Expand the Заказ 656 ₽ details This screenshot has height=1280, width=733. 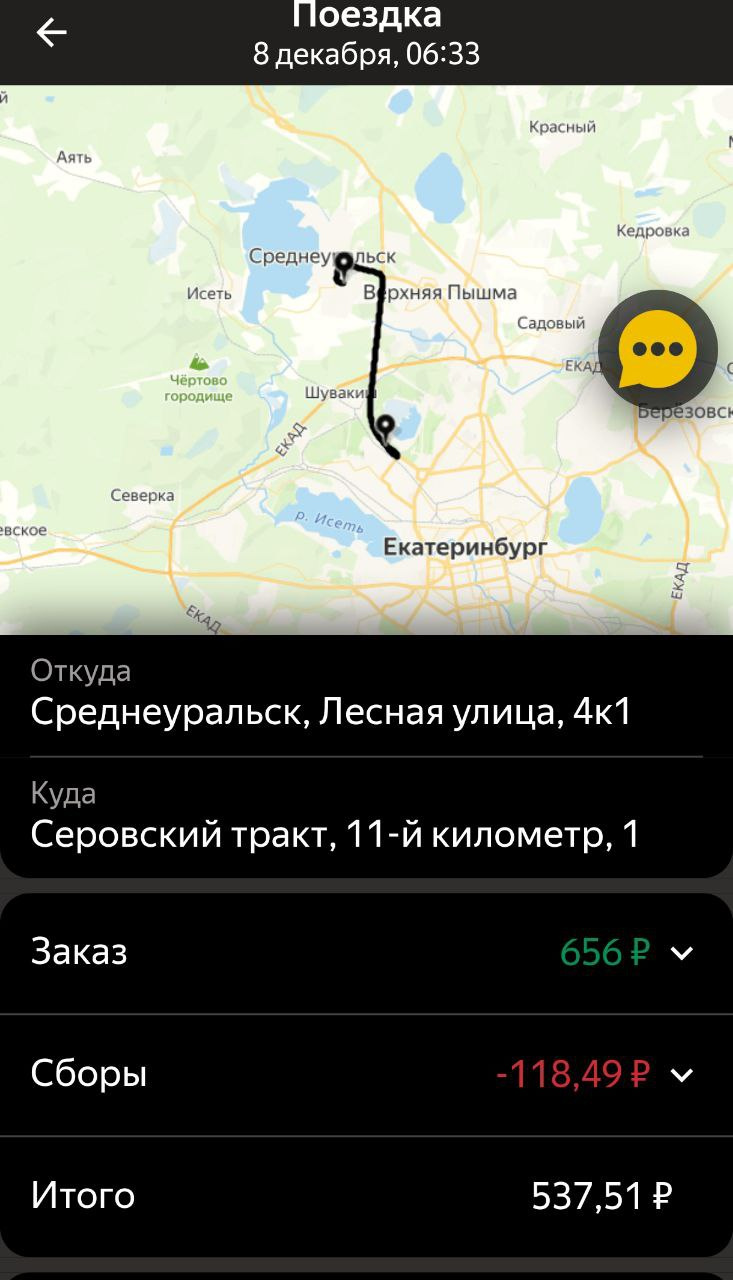(681, 953)
